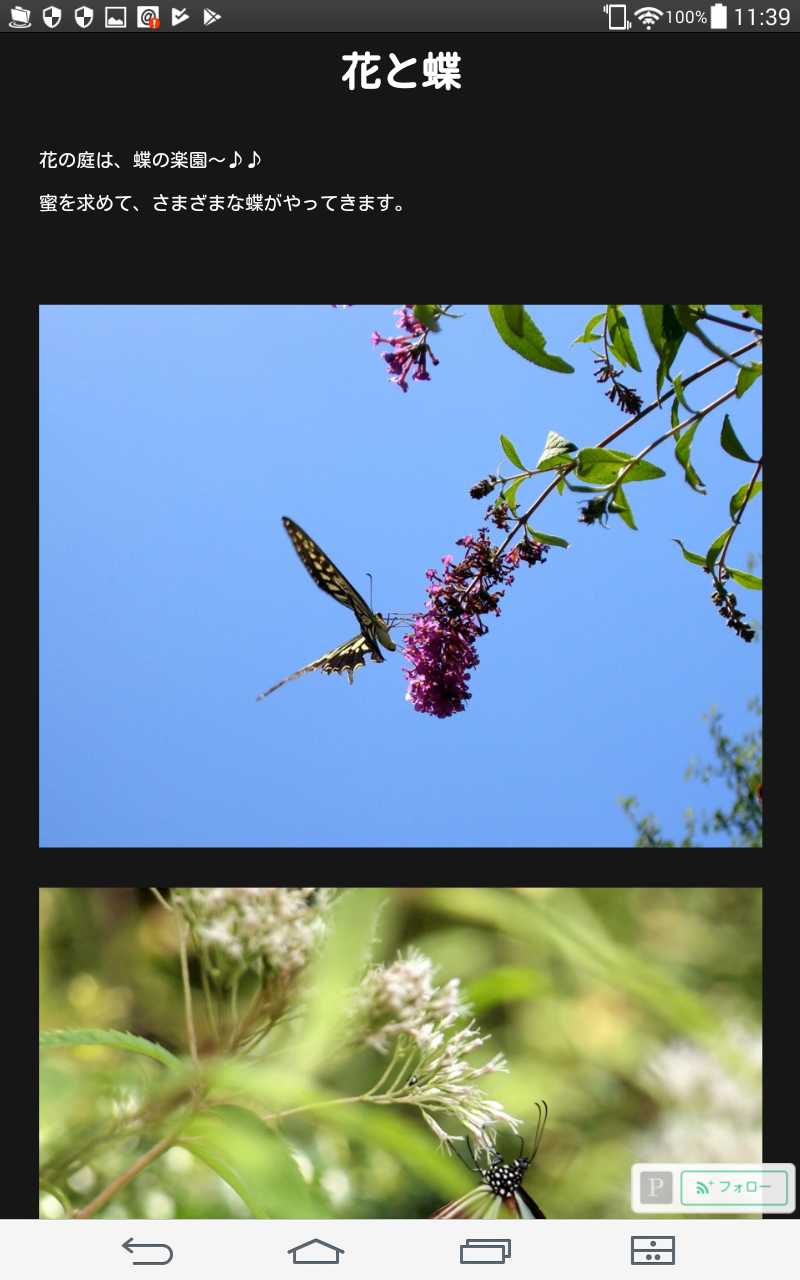
Task: Open the P logo icon beside フォロー
Action: [x=656, y=1188]
